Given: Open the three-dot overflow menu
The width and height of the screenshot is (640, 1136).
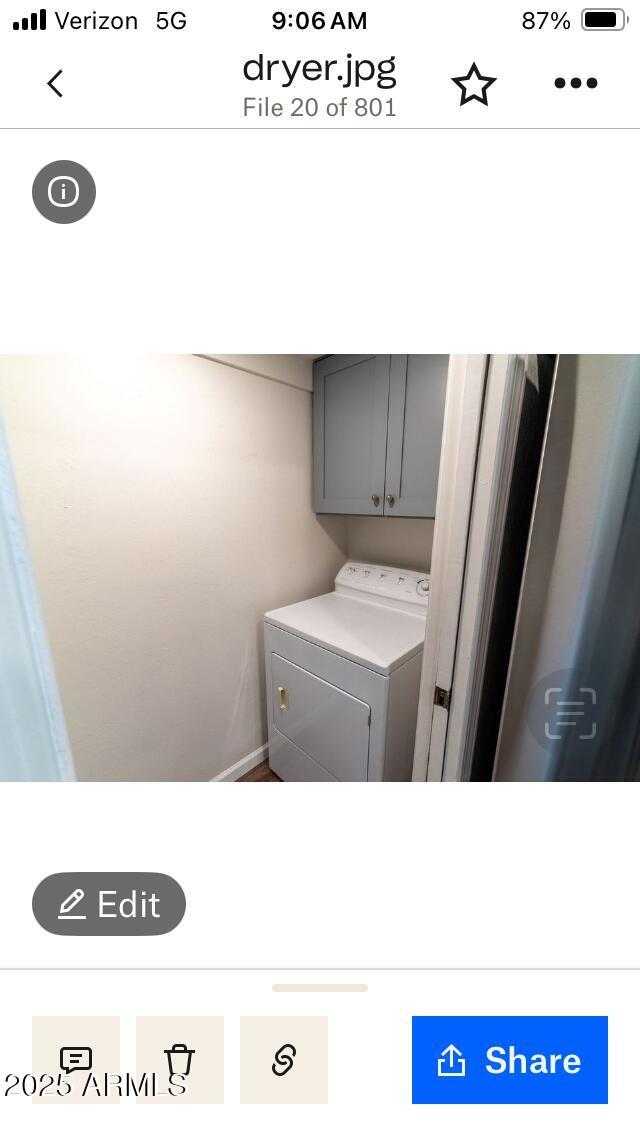Looking at the screenshot, I should point(575,83).
